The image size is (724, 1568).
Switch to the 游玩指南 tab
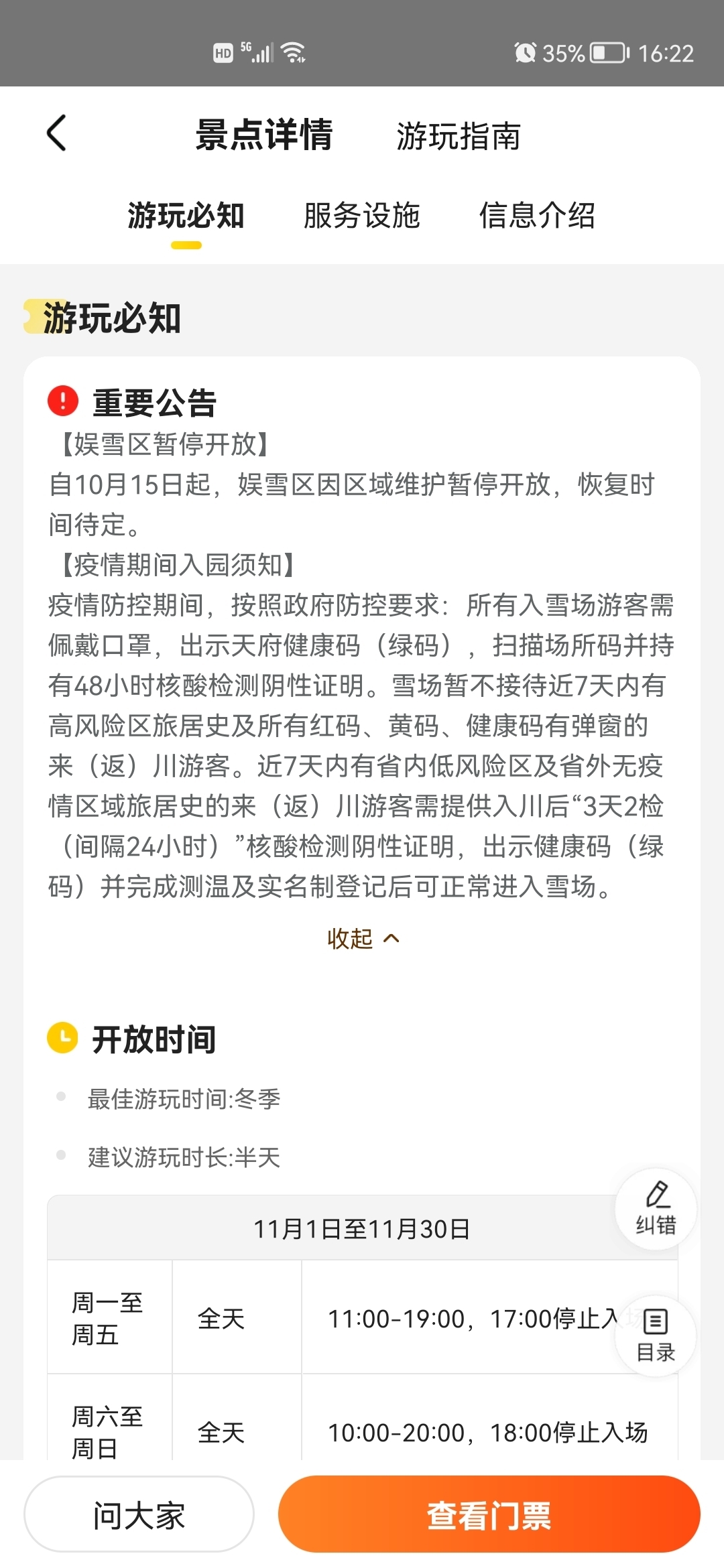tap(459, 136)
